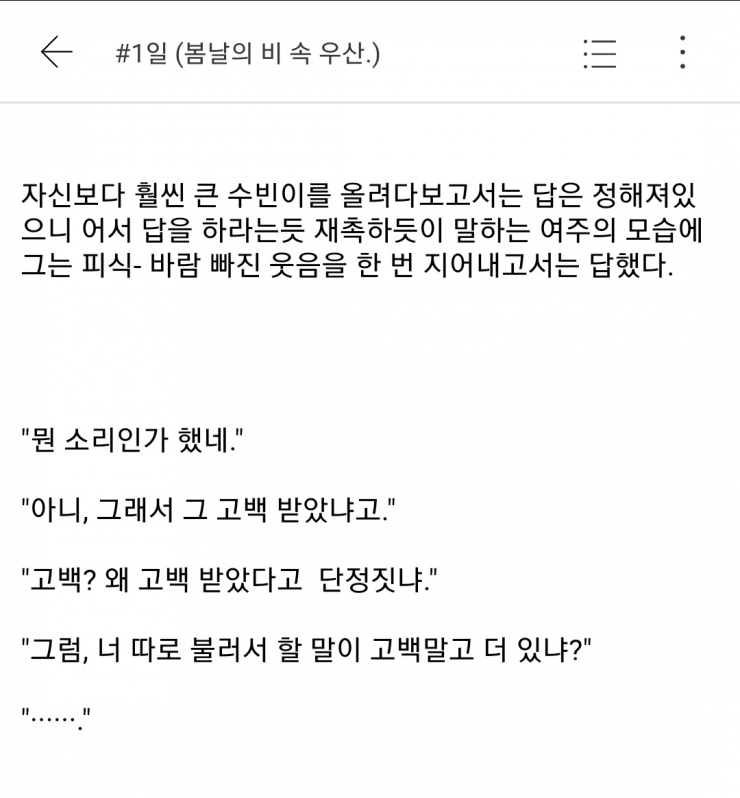Go back using the arrow icon

57,53
